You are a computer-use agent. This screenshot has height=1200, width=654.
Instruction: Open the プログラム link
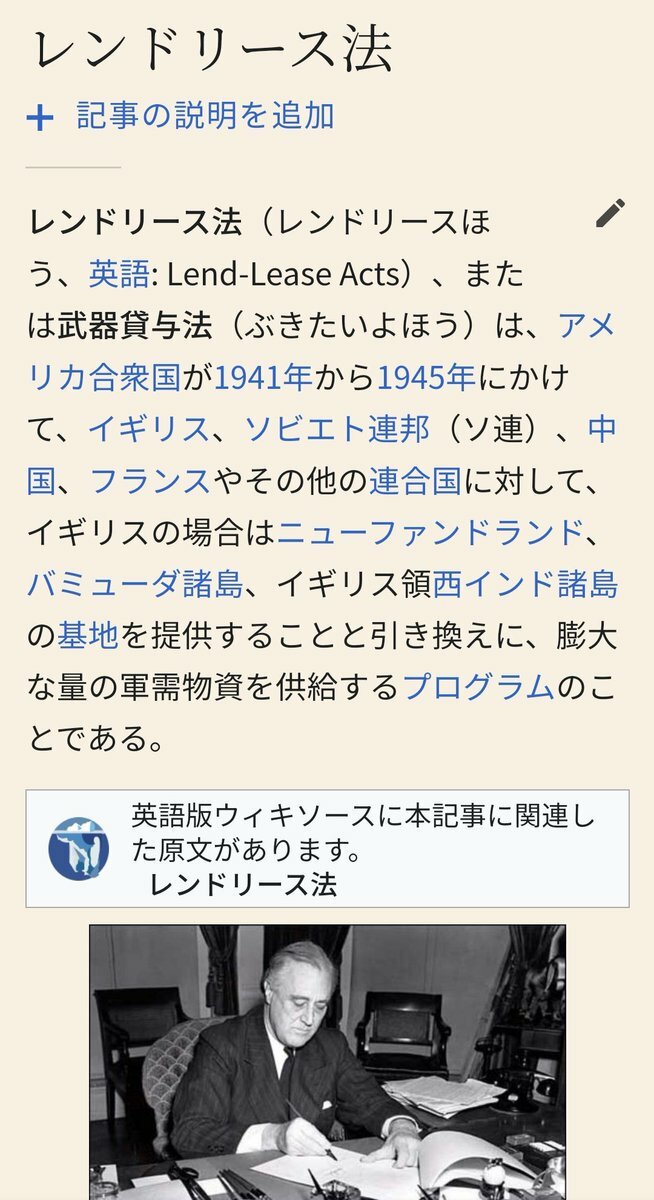click(x=478, y=688)
